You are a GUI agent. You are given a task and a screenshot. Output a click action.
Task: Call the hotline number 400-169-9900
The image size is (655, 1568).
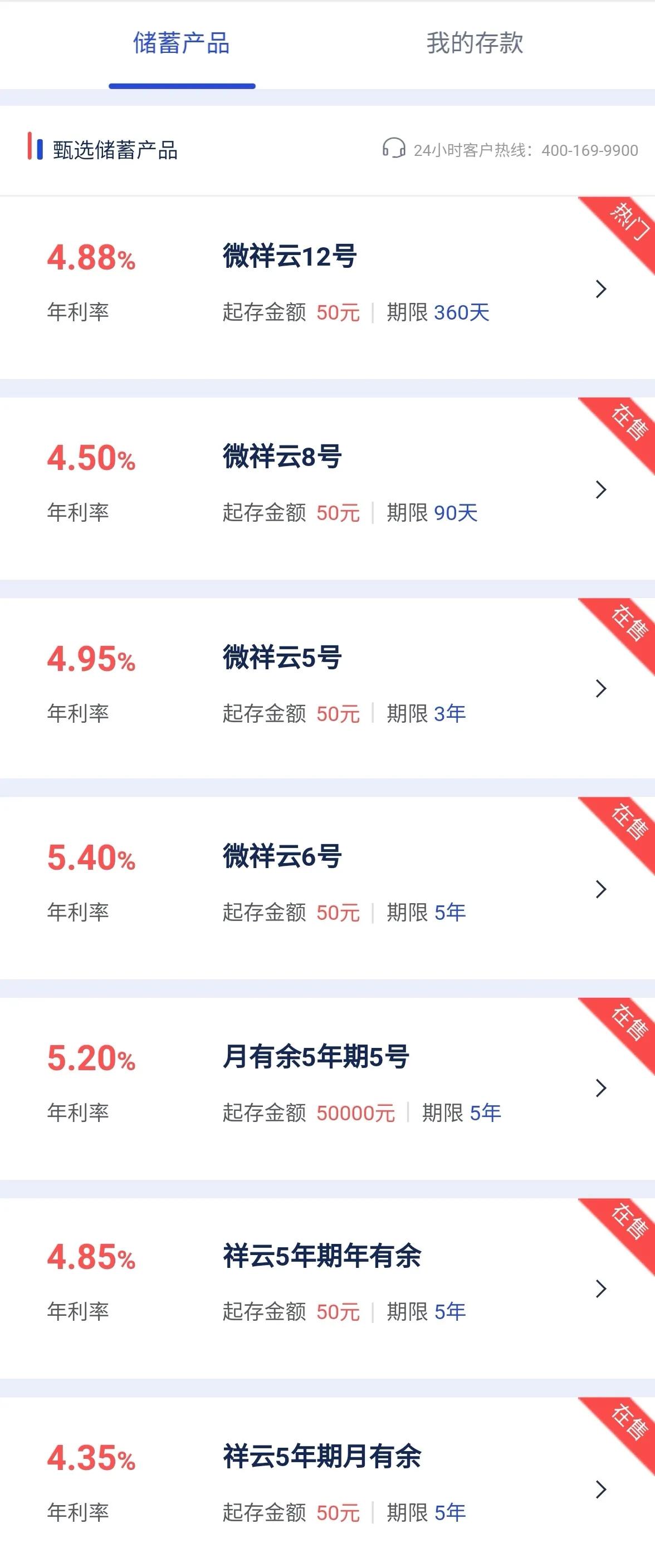pyautogui.click(x=588, y=150)
